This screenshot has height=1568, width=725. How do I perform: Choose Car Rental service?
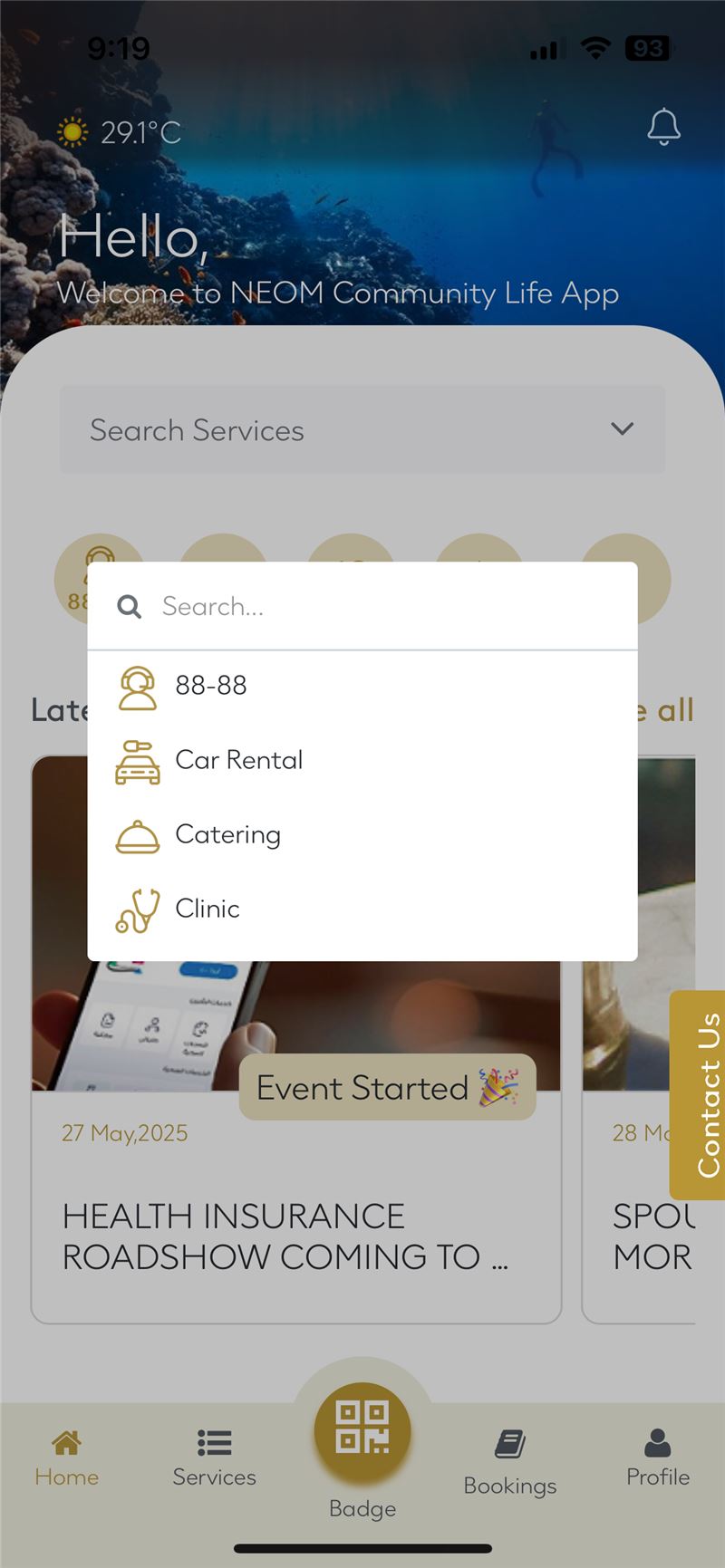(x=362, y=760)
